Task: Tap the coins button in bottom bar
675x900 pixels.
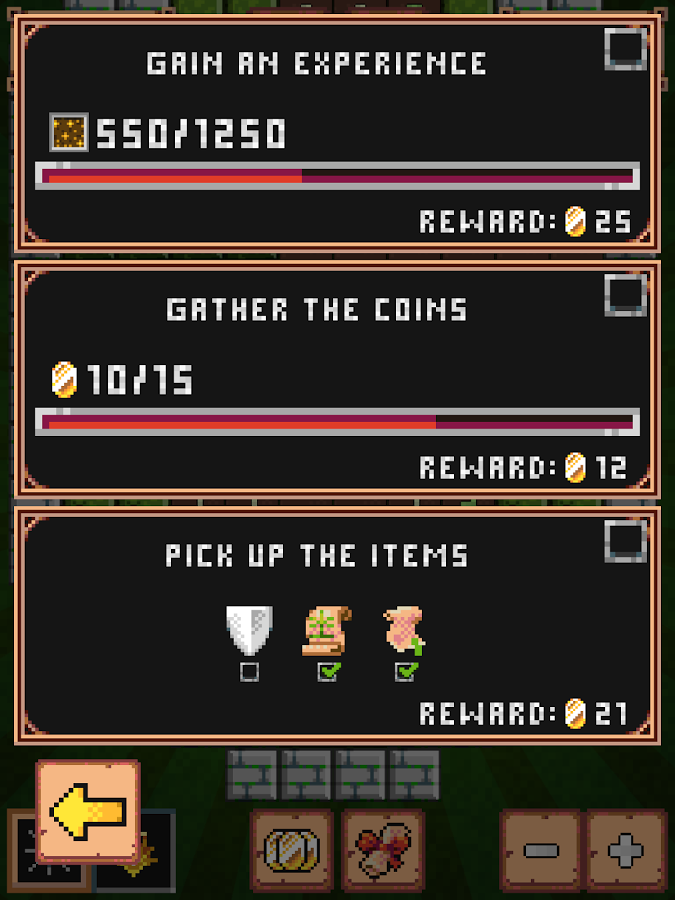Action: (292, 850)
